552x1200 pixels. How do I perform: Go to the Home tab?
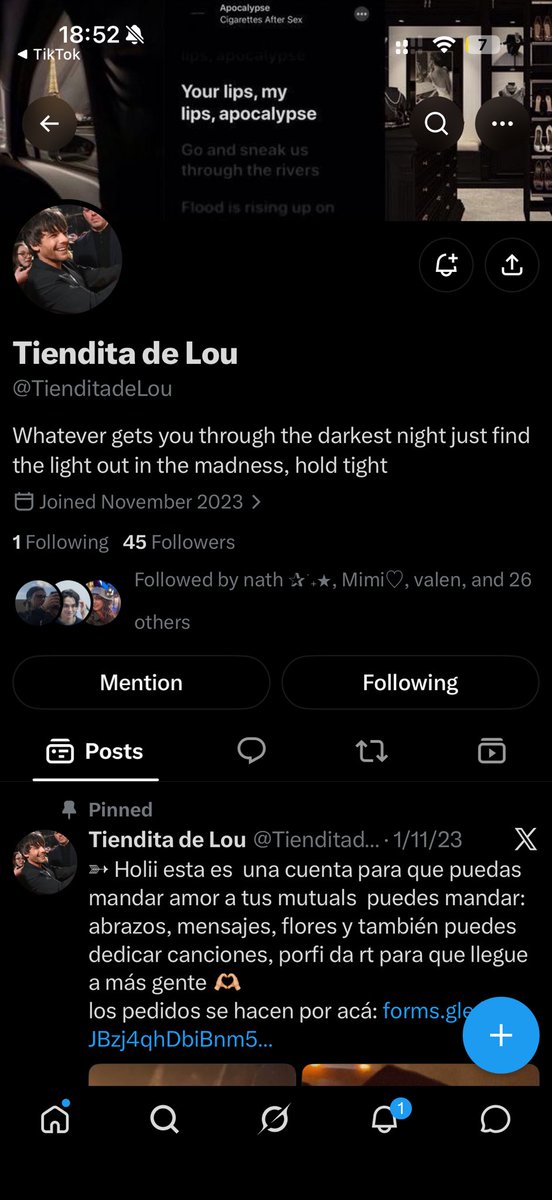click(x=55, y=1120)
